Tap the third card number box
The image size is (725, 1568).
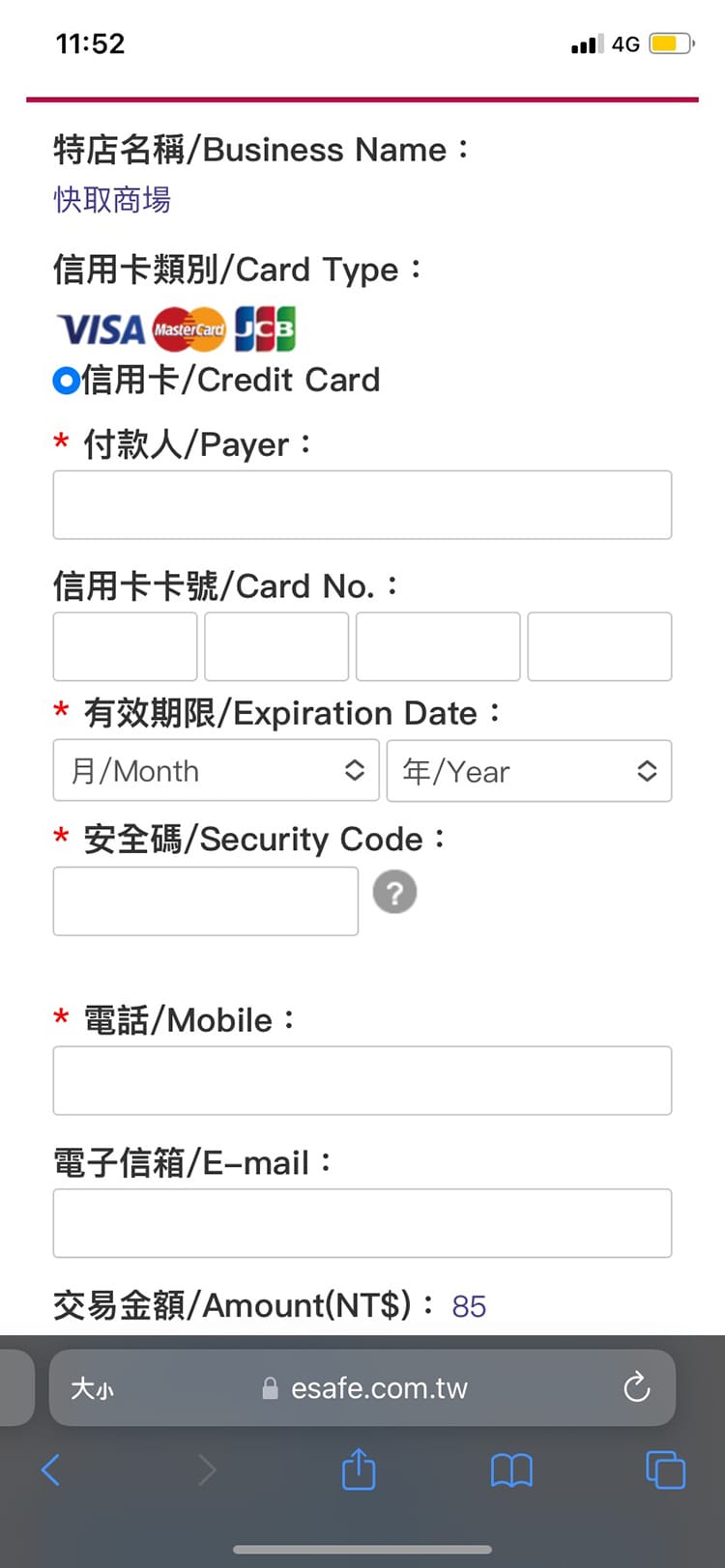click(438, 645)
